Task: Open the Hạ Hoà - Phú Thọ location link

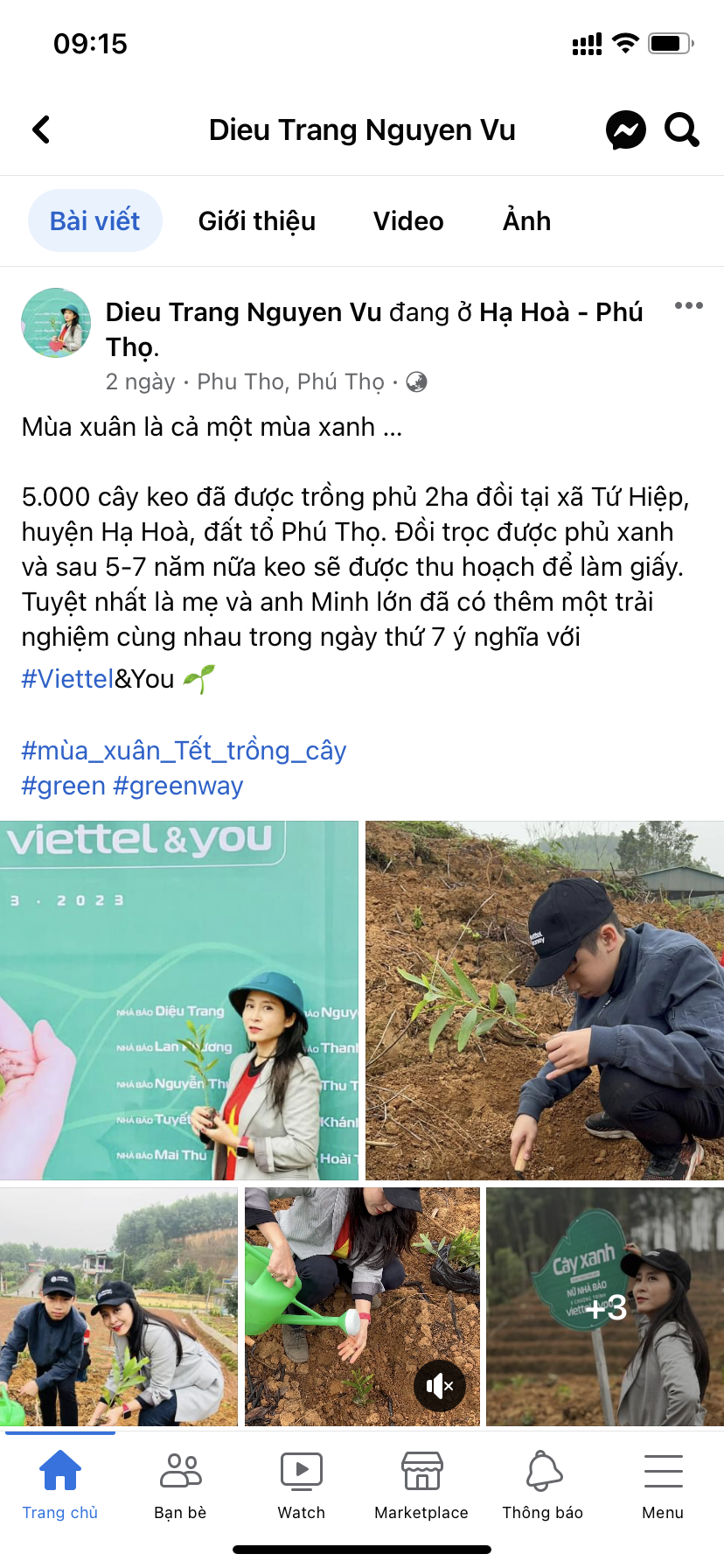Action: click(x=560, y=312)
